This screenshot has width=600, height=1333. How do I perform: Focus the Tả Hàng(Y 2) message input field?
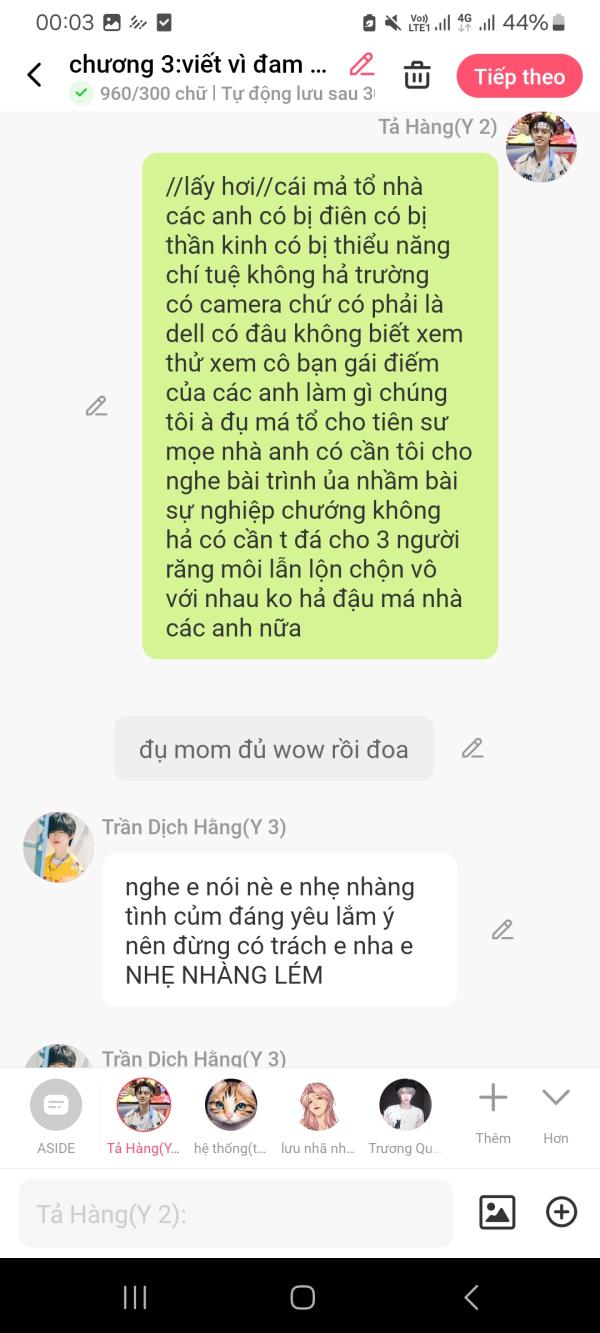click(236, 1213)
